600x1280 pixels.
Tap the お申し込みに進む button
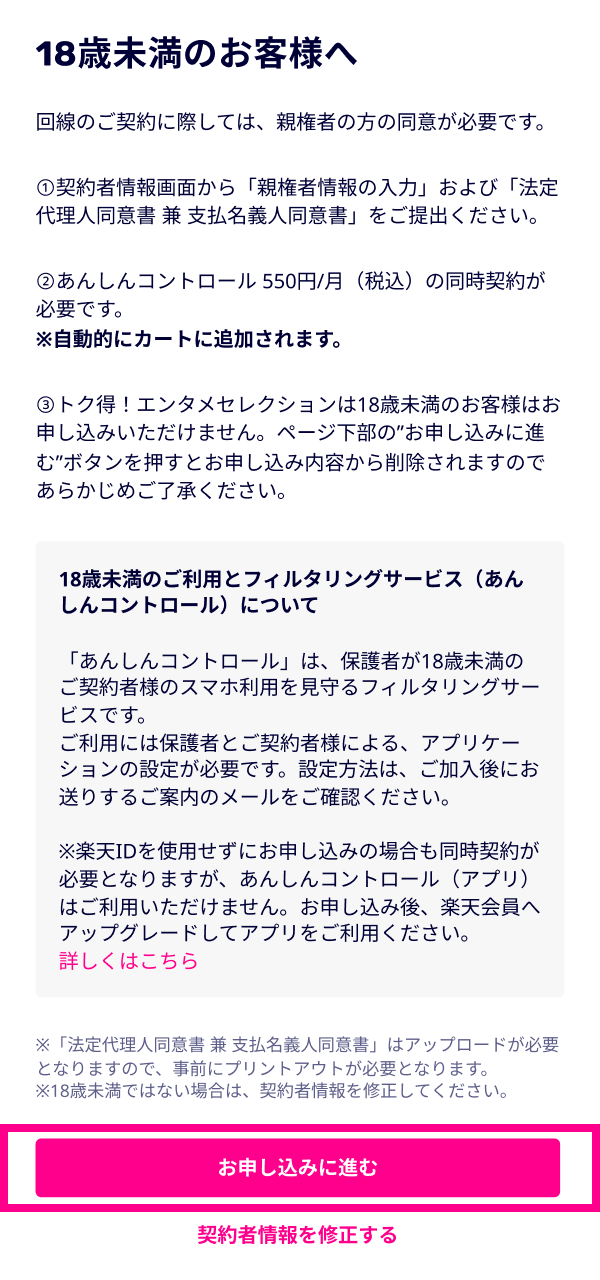click(x=298, y=1167)
